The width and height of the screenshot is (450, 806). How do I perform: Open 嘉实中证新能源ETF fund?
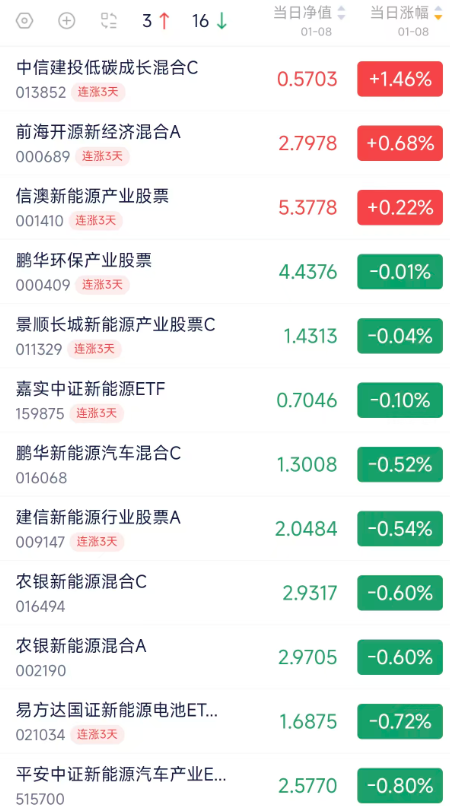click(225, 400)
